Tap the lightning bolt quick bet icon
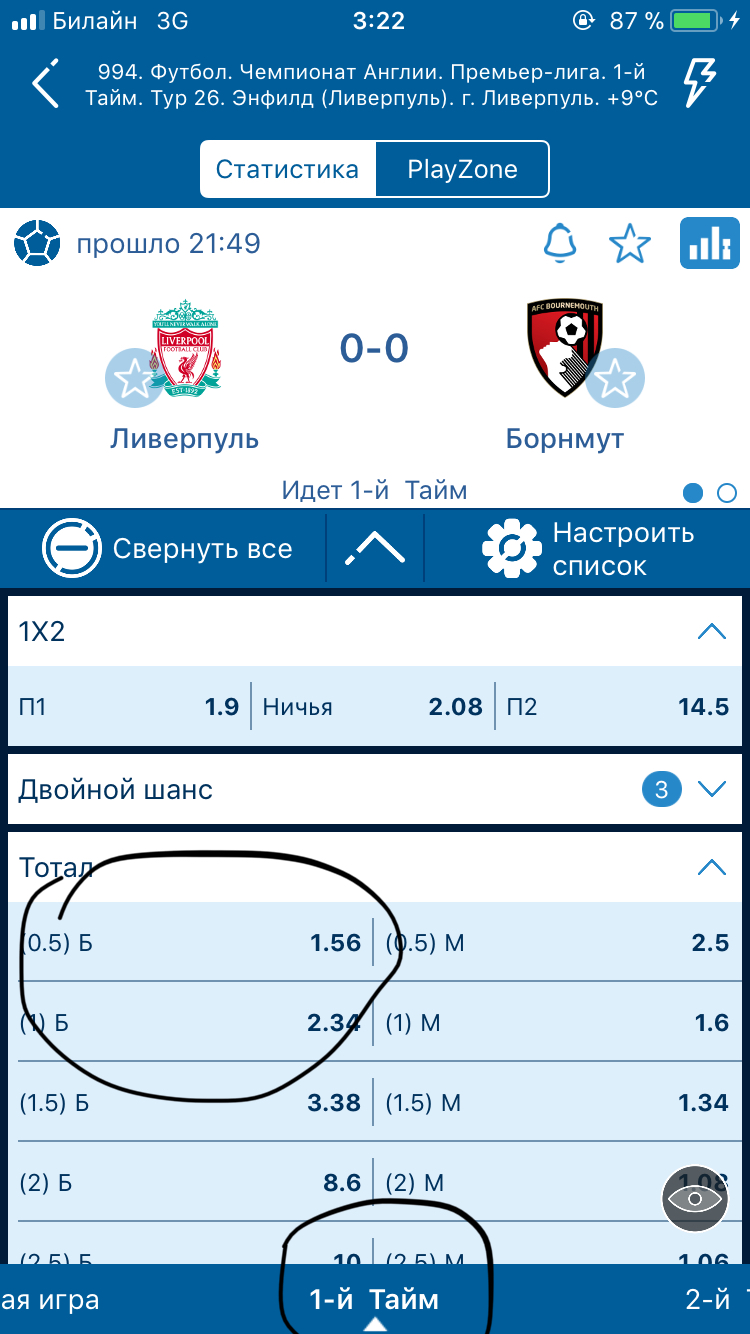 (x=698, y=83)
